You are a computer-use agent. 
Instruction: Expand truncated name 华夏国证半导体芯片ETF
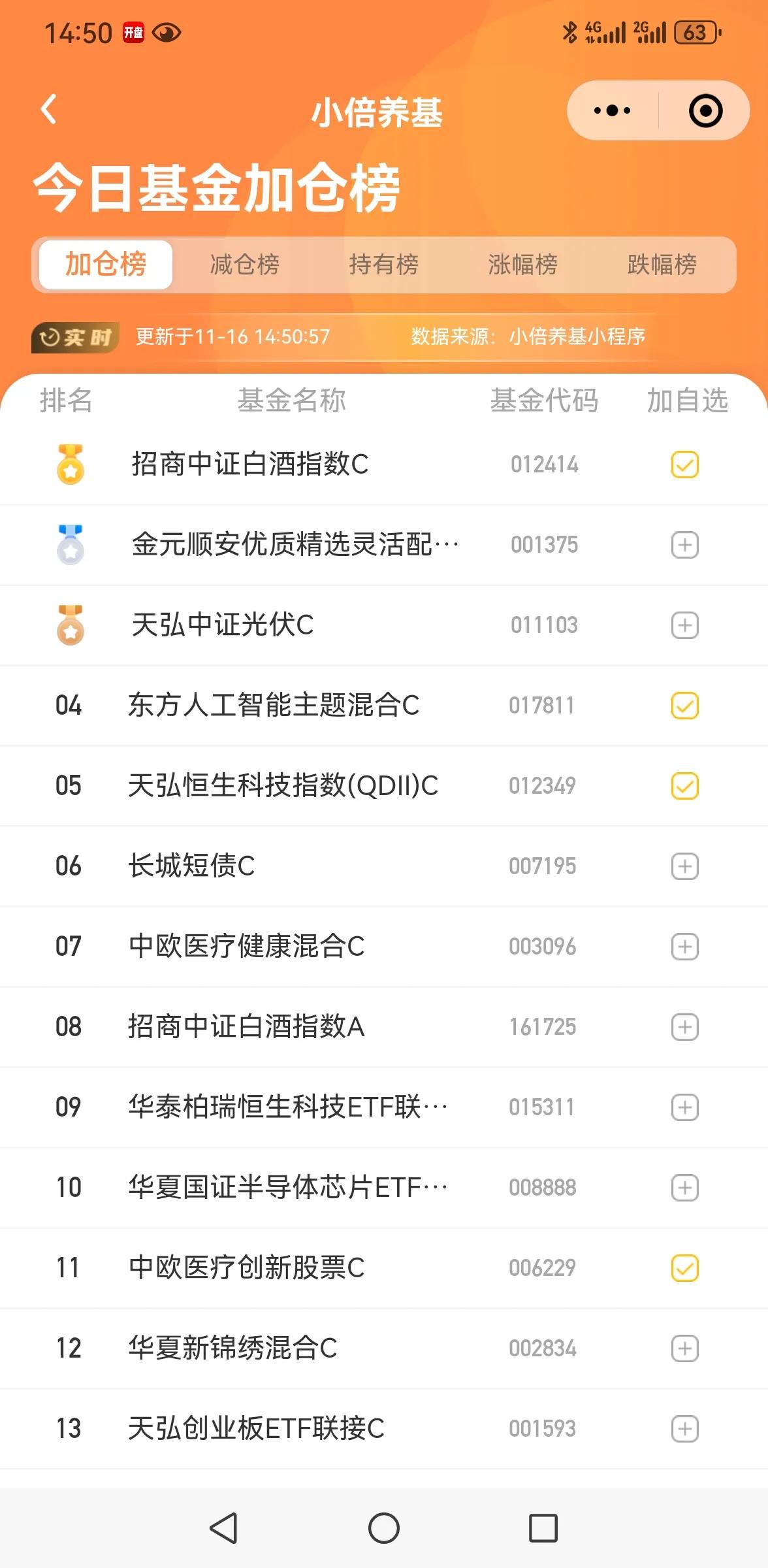click(287, 1188)
